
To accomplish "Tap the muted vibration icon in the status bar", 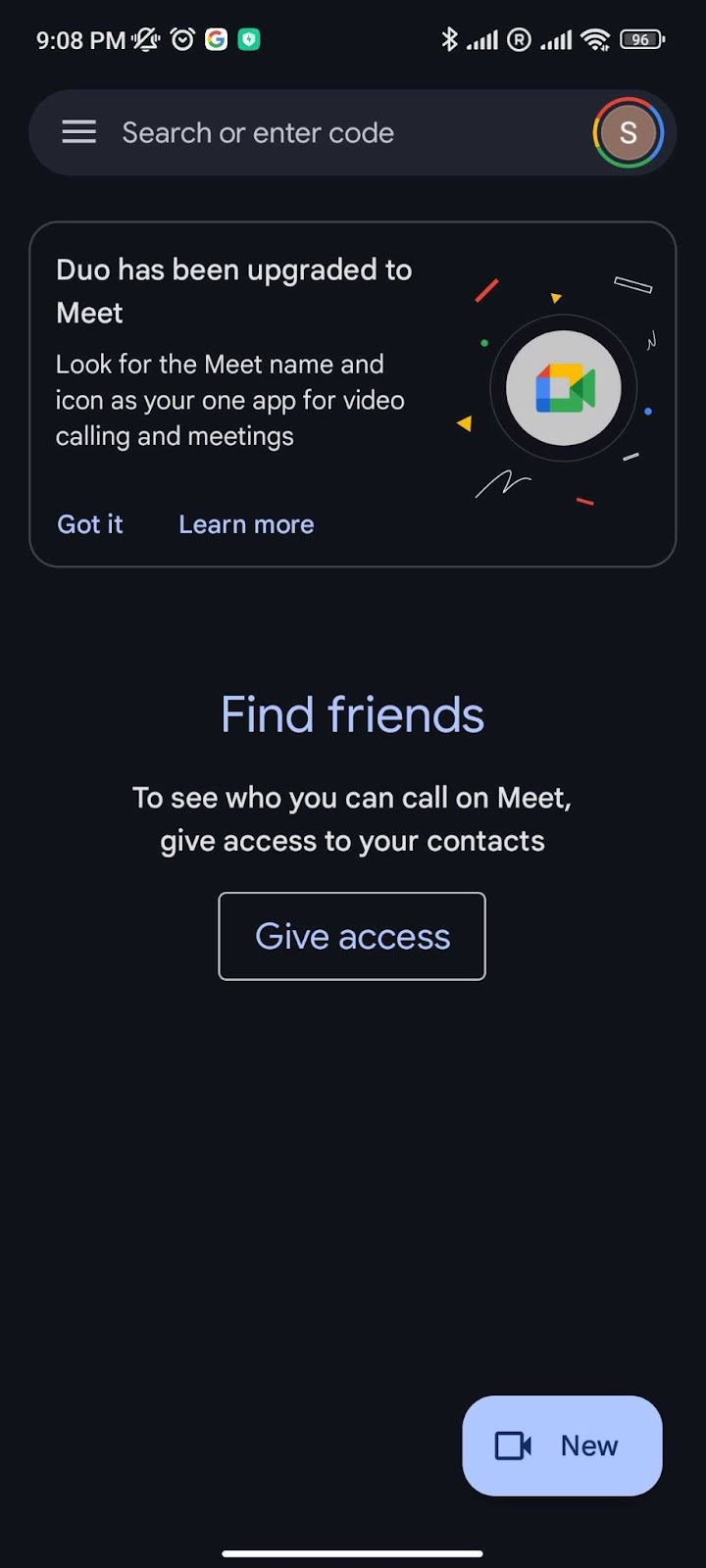I will point(145,40).
